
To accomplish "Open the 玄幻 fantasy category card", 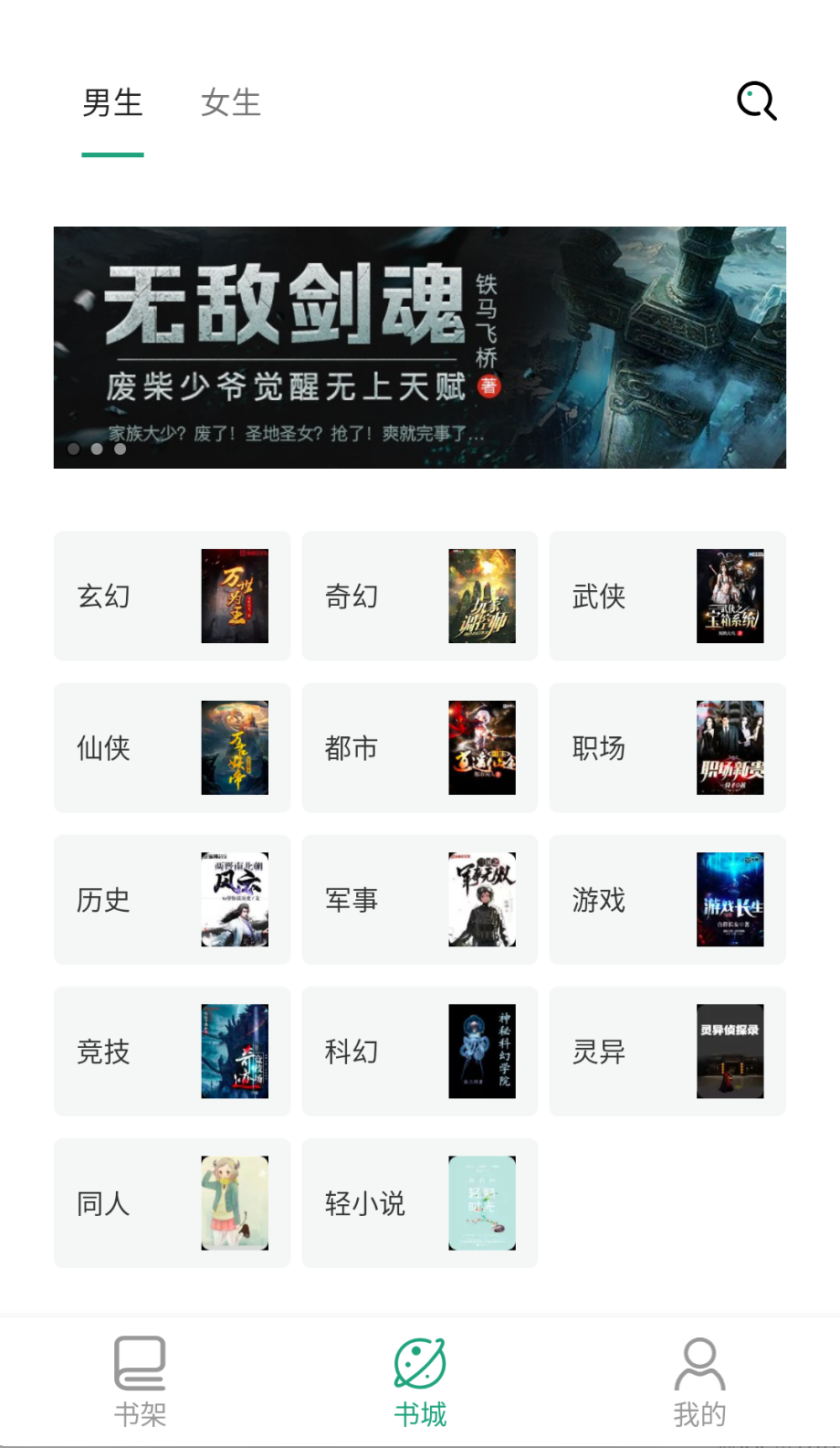I will (172, 596).
